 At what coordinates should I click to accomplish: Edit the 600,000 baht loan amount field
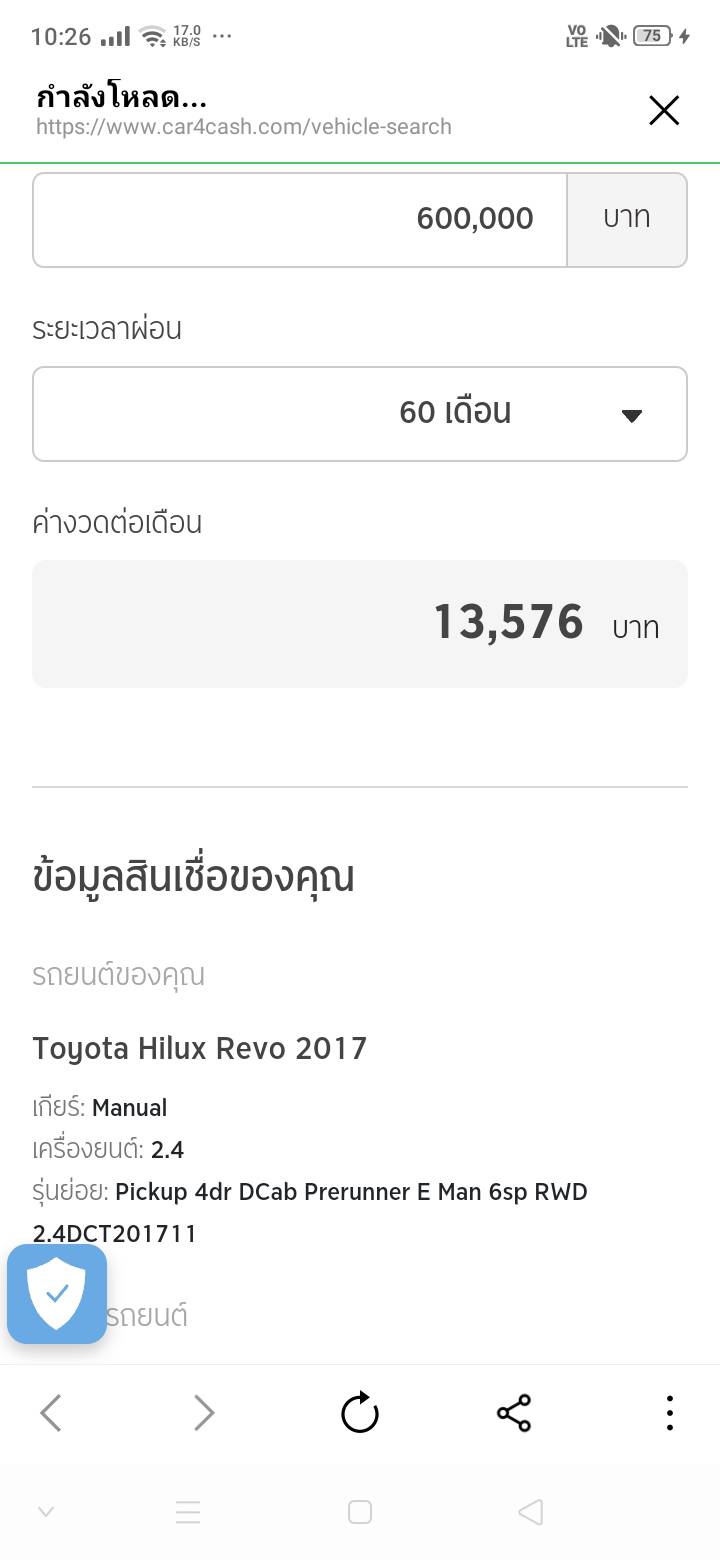300,220
